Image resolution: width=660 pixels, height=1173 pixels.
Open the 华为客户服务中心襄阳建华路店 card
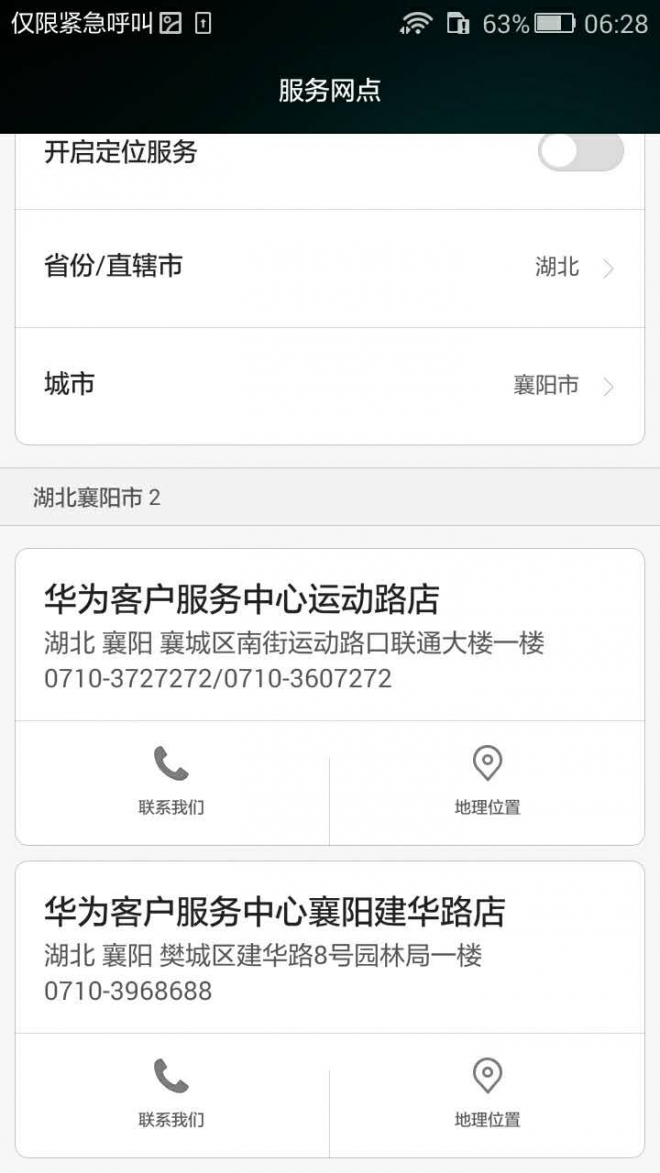coord(329,948)
